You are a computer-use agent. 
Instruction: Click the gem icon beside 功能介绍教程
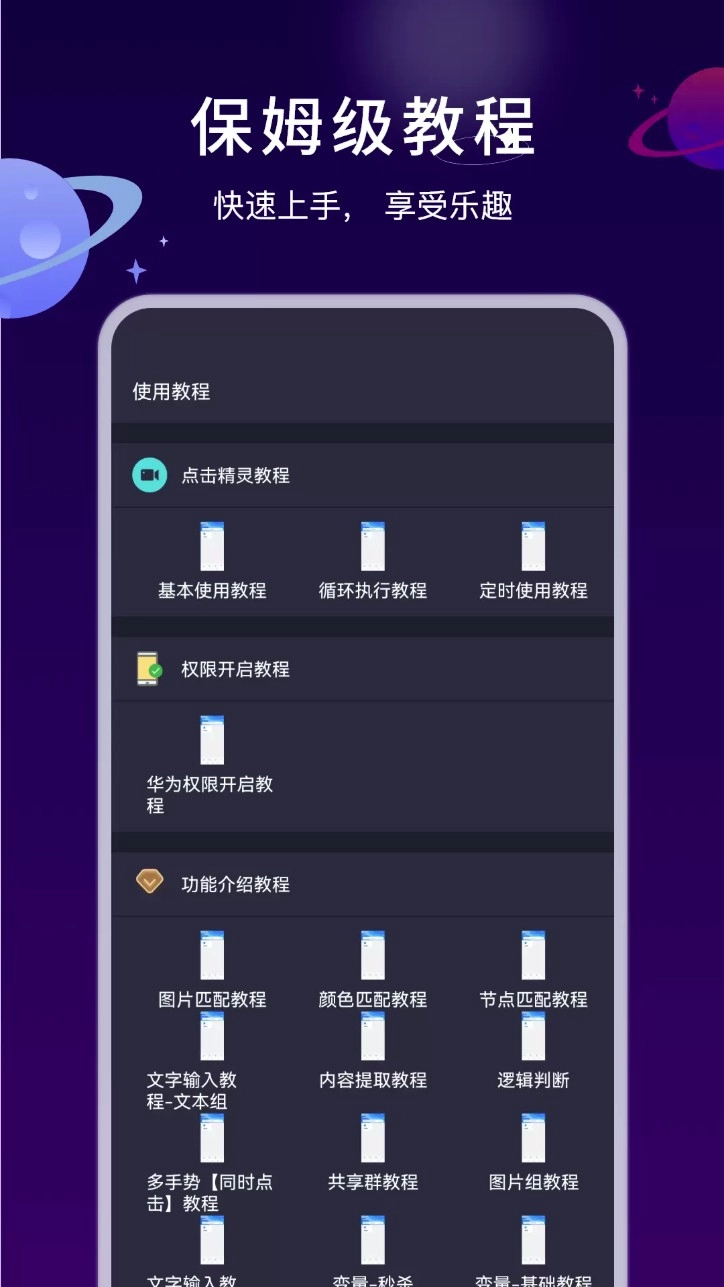[x=150, y=882]
